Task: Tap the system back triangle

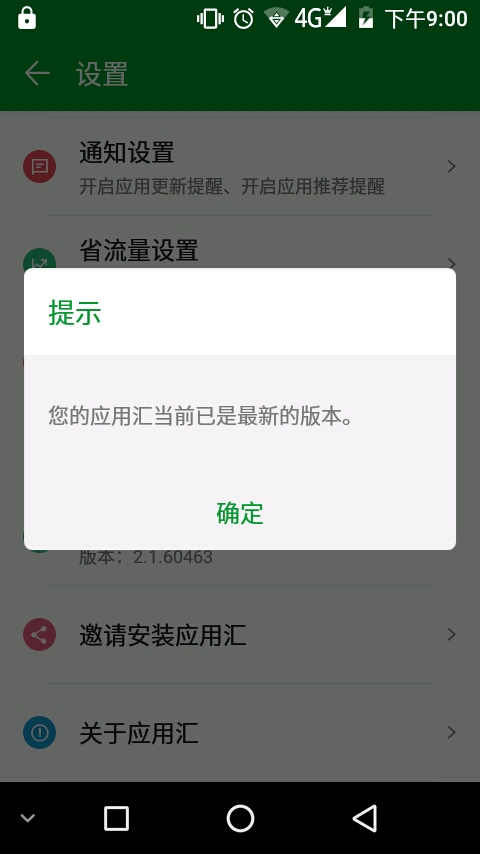Action: tap(364, 818)
